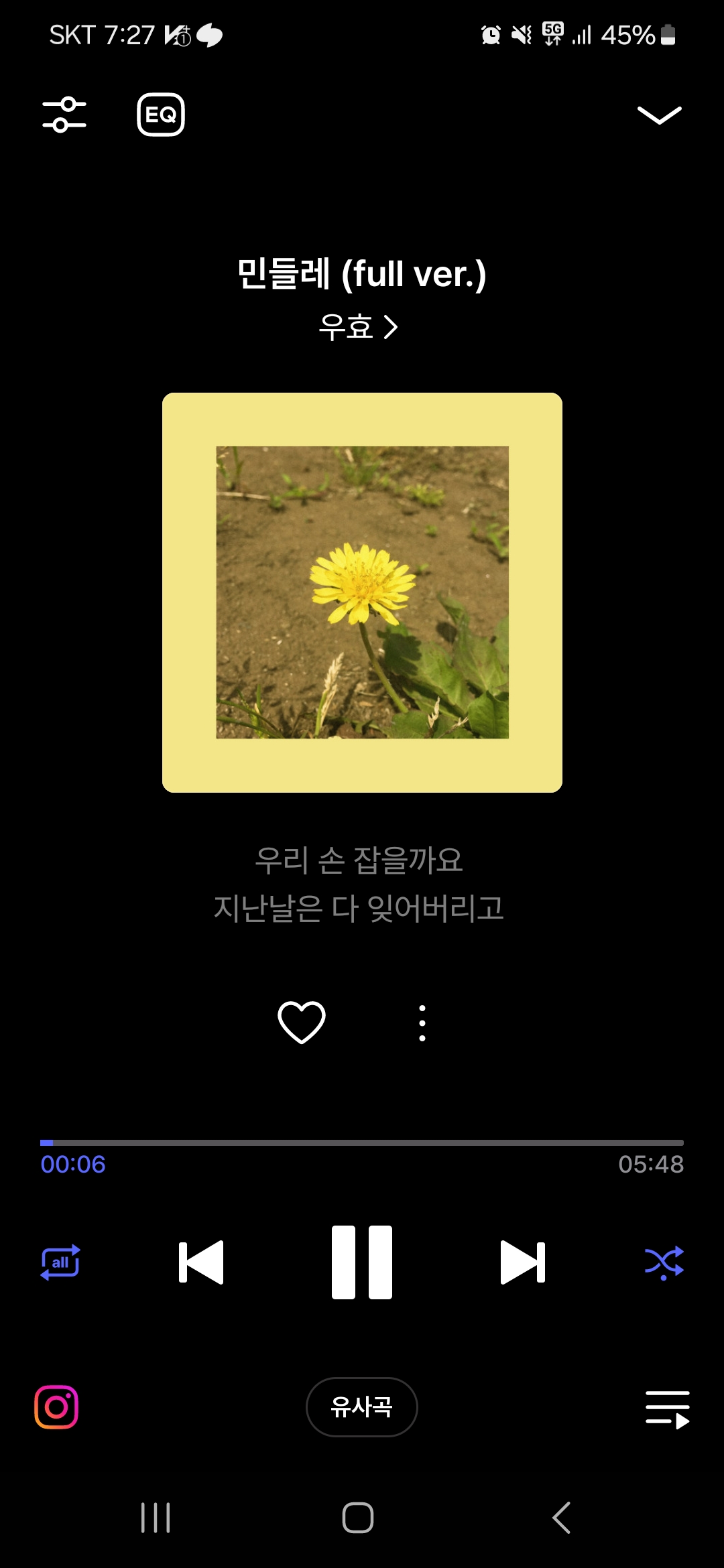Open the sound settings sliders icon

pos(64,115)
